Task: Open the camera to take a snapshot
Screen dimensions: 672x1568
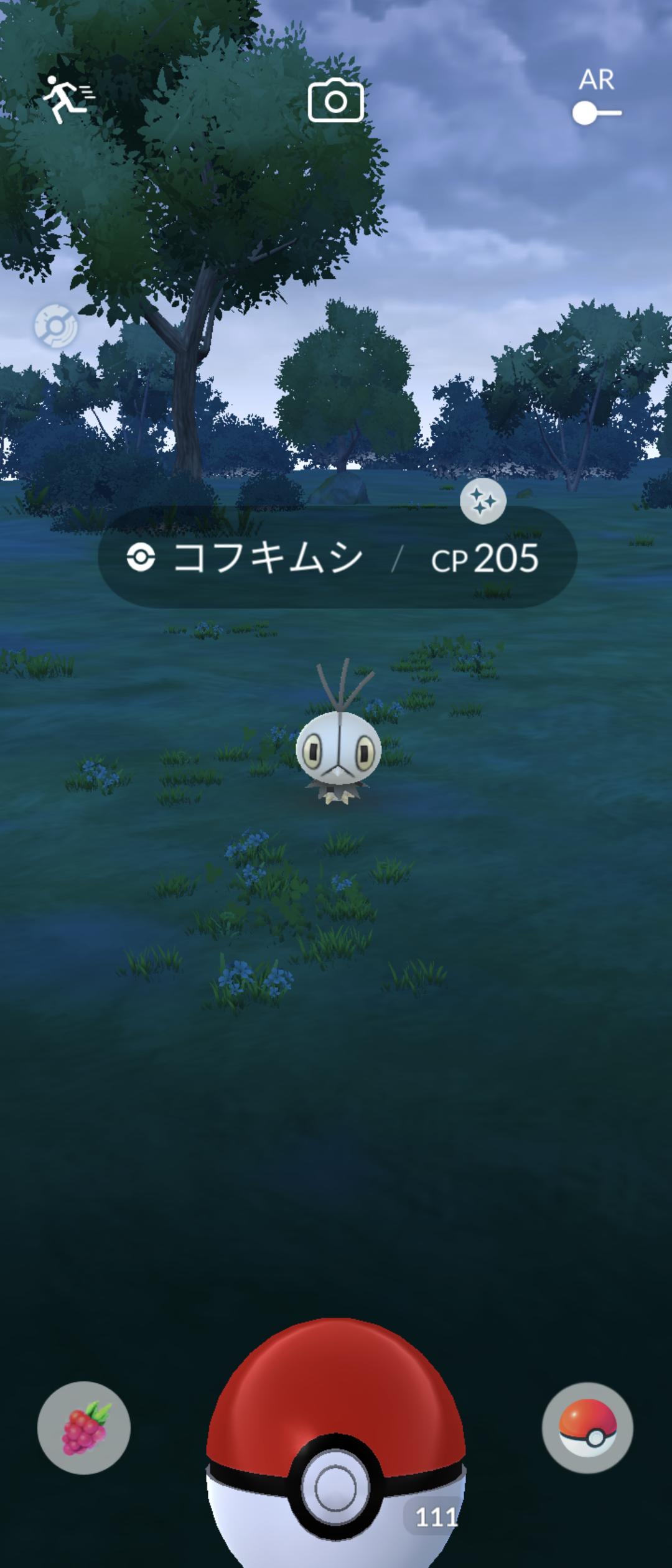Action: (335, 101)
